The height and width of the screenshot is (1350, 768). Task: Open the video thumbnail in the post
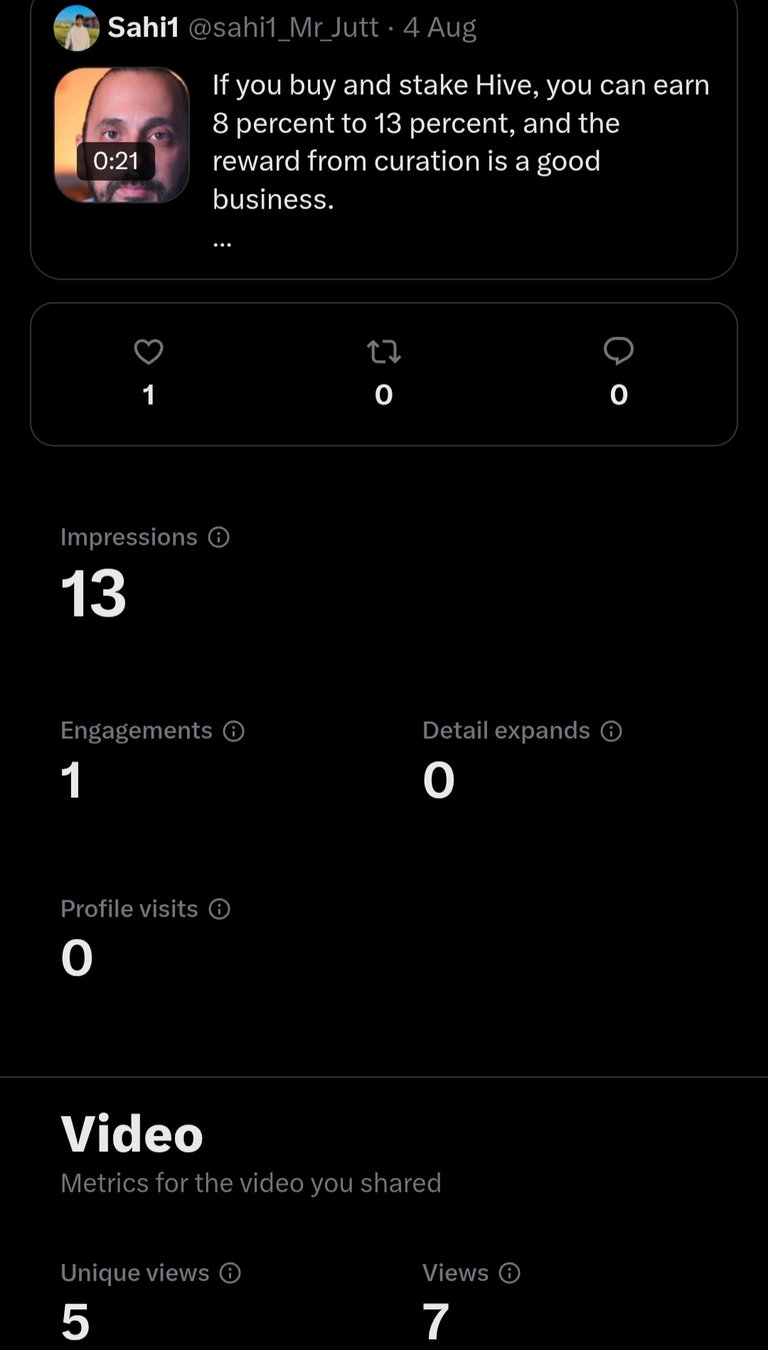122,135
